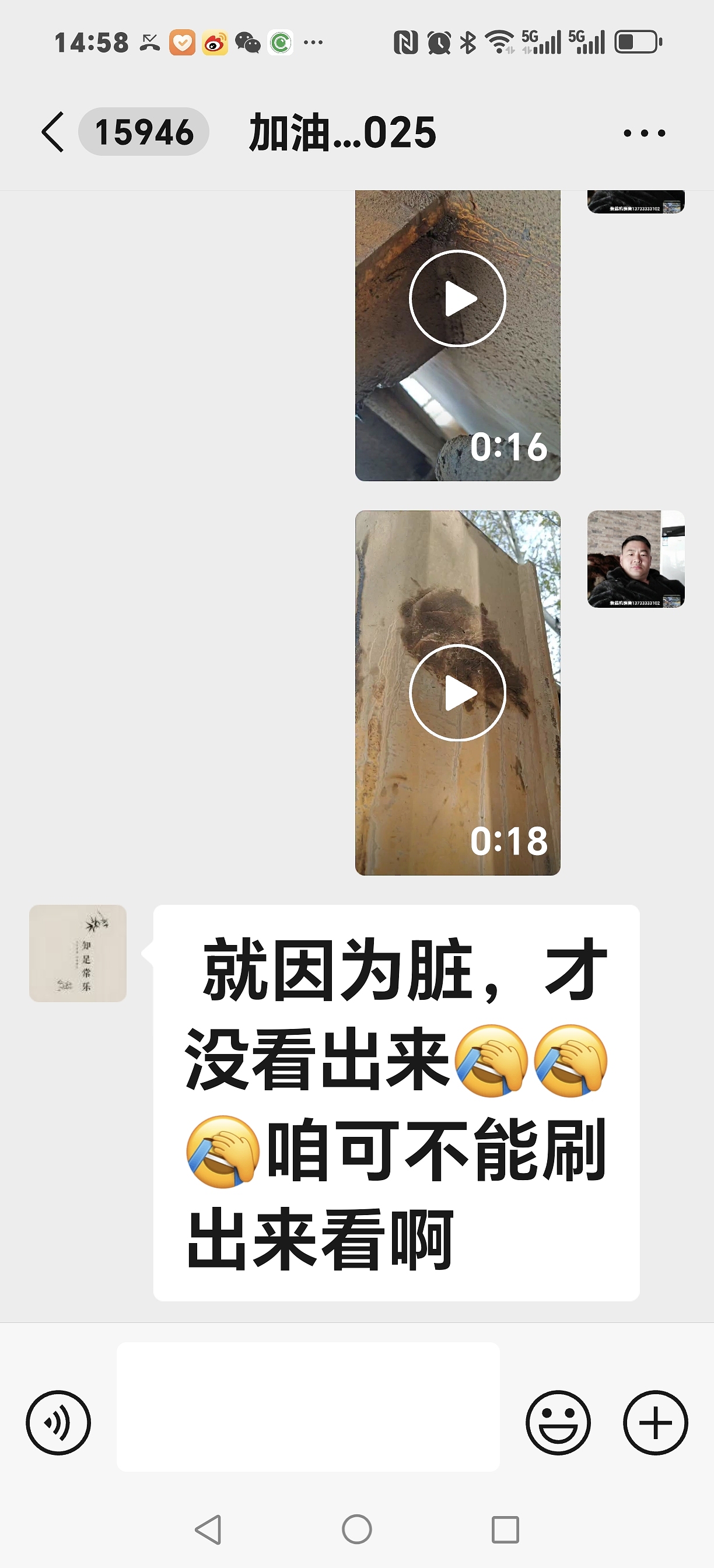This screenshot has height=1568, width=714.
Task: Open the emoji sticker panel
Action: click(x=558, y=1423)
